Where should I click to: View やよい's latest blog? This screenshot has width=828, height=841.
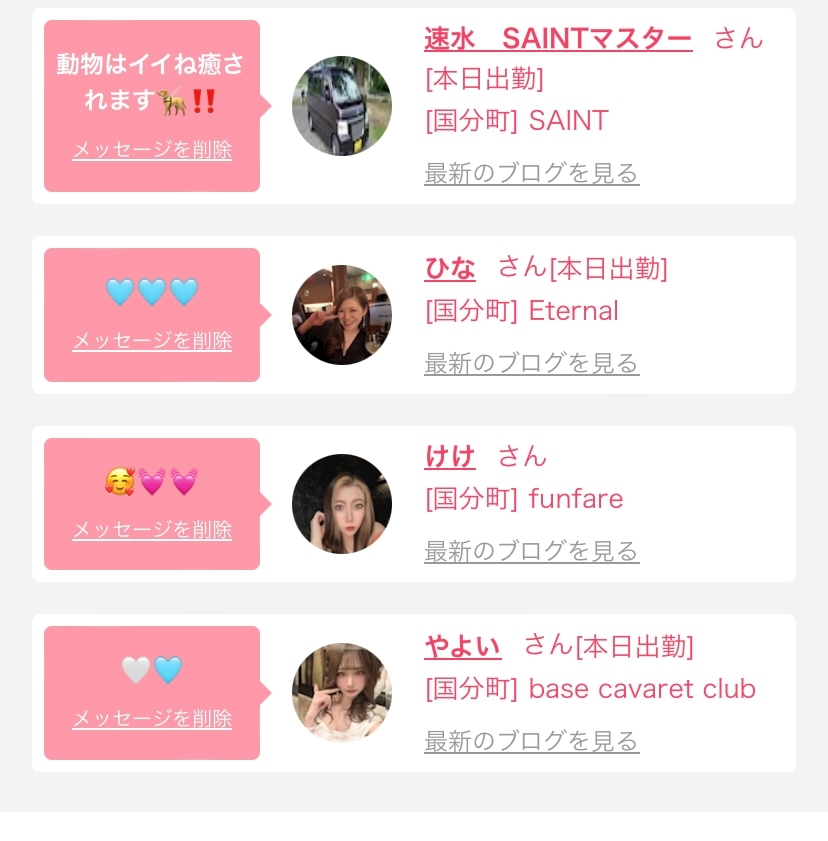[531, 741]
